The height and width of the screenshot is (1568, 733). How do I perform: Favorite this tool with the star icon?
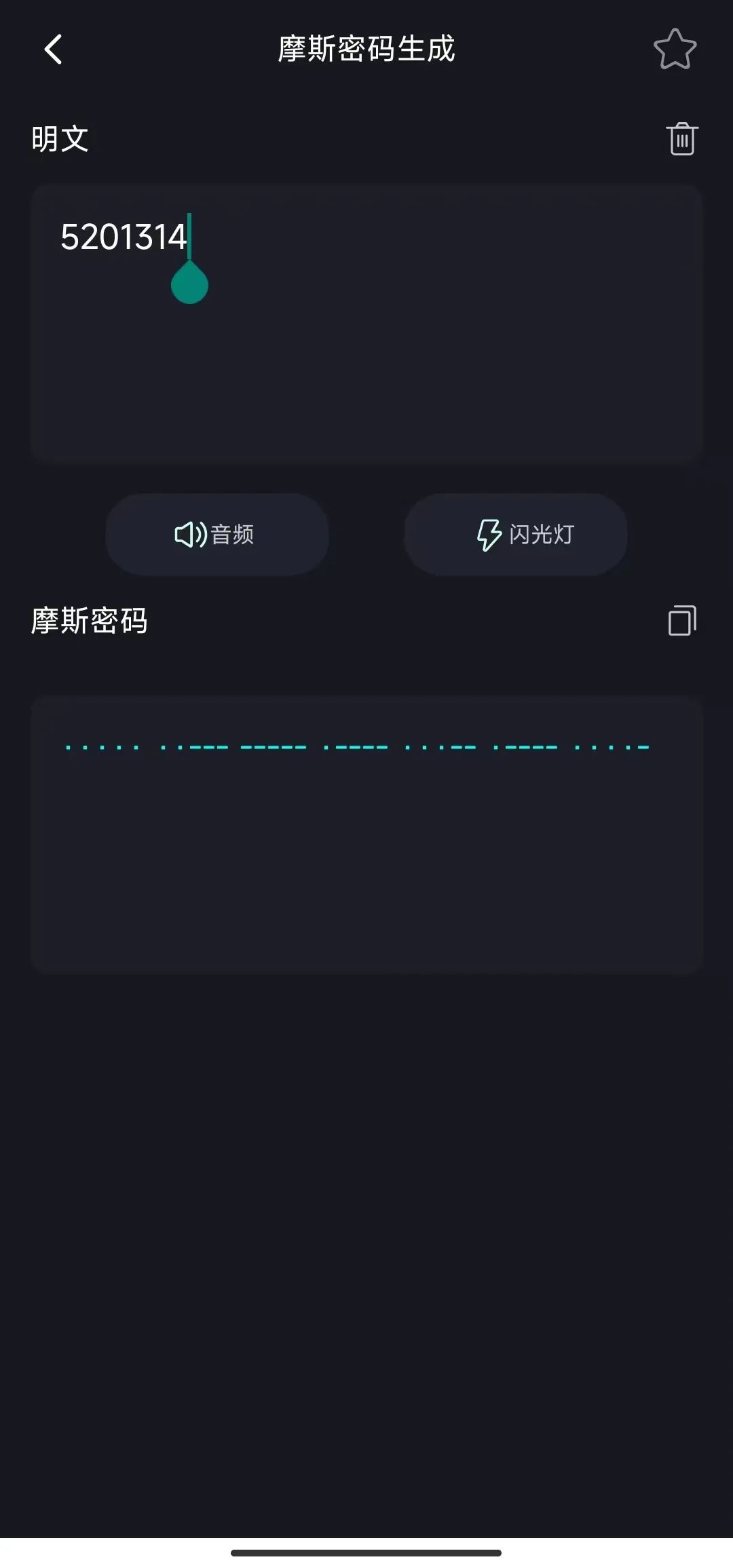pyautogui.click(x=675, y=50)
